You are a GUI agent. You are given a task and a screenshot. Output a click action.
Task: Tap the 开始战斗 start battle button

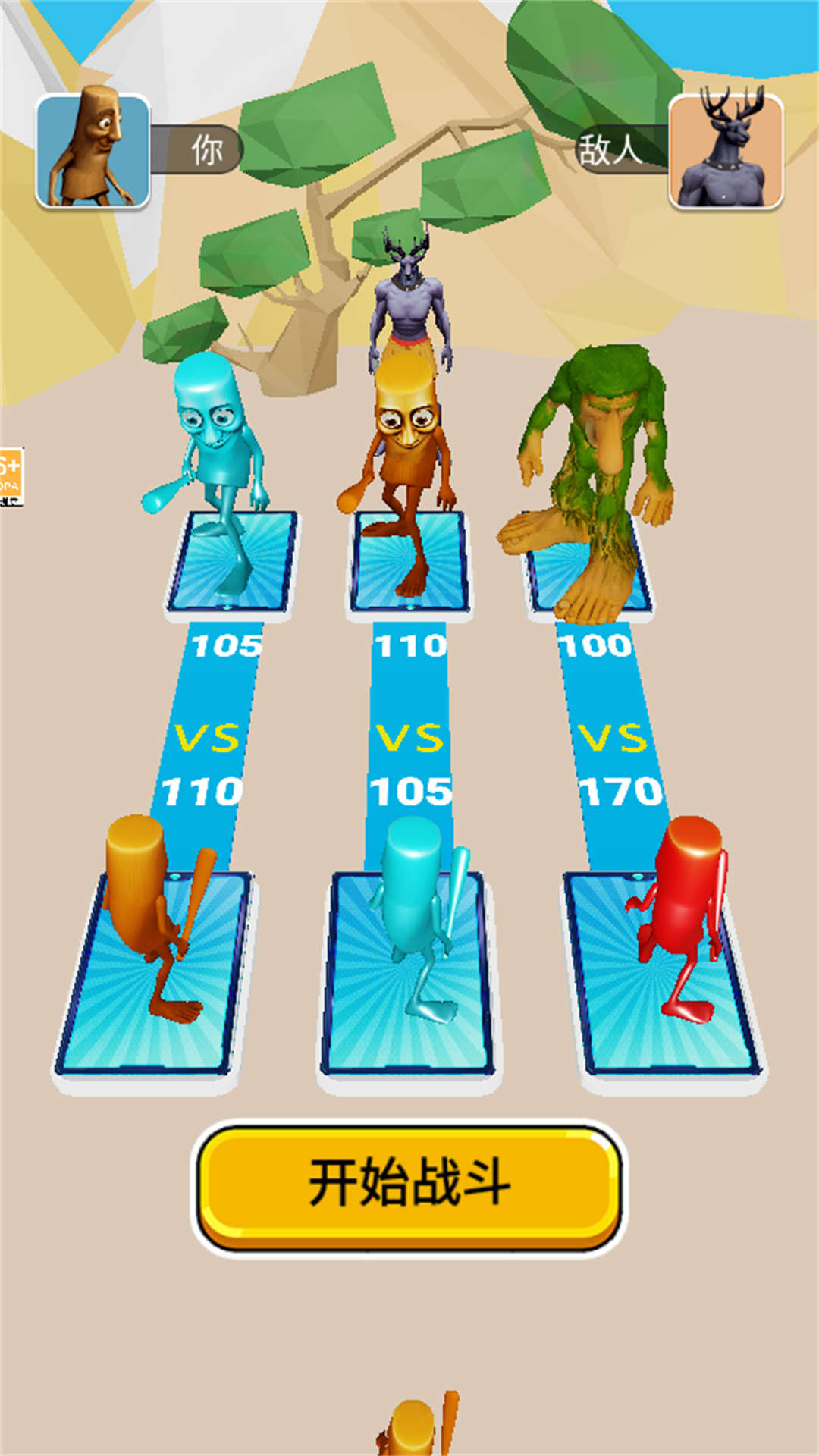coord(409,1183)
